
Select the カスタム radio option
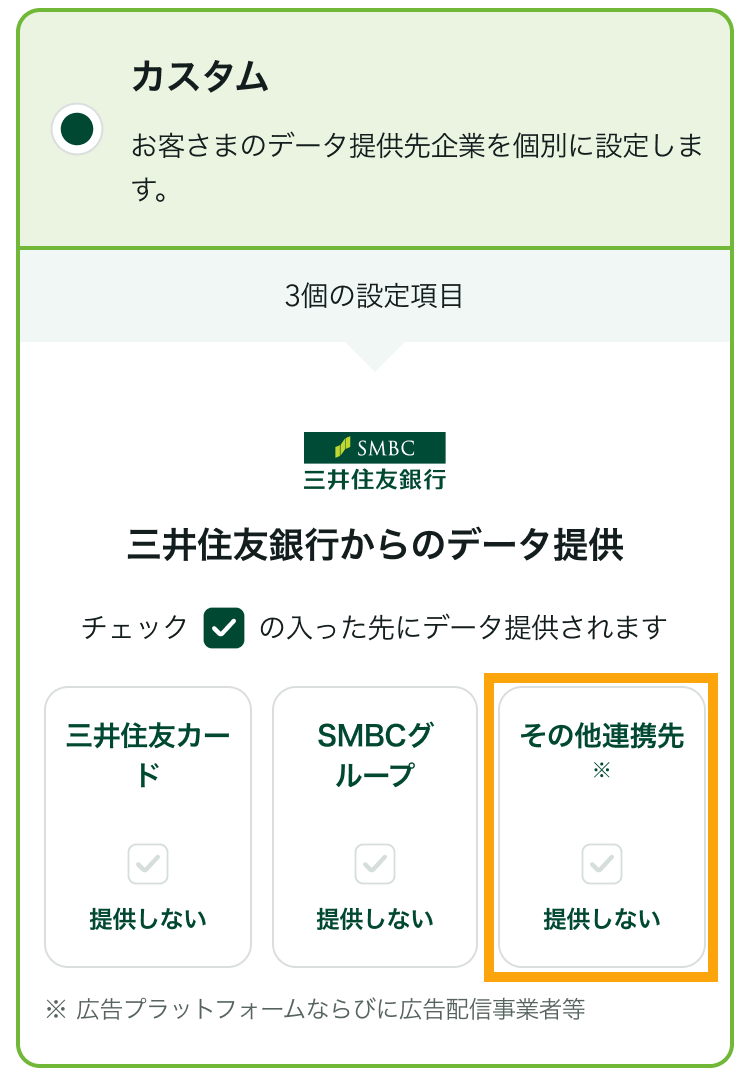(x=77, y=129)
